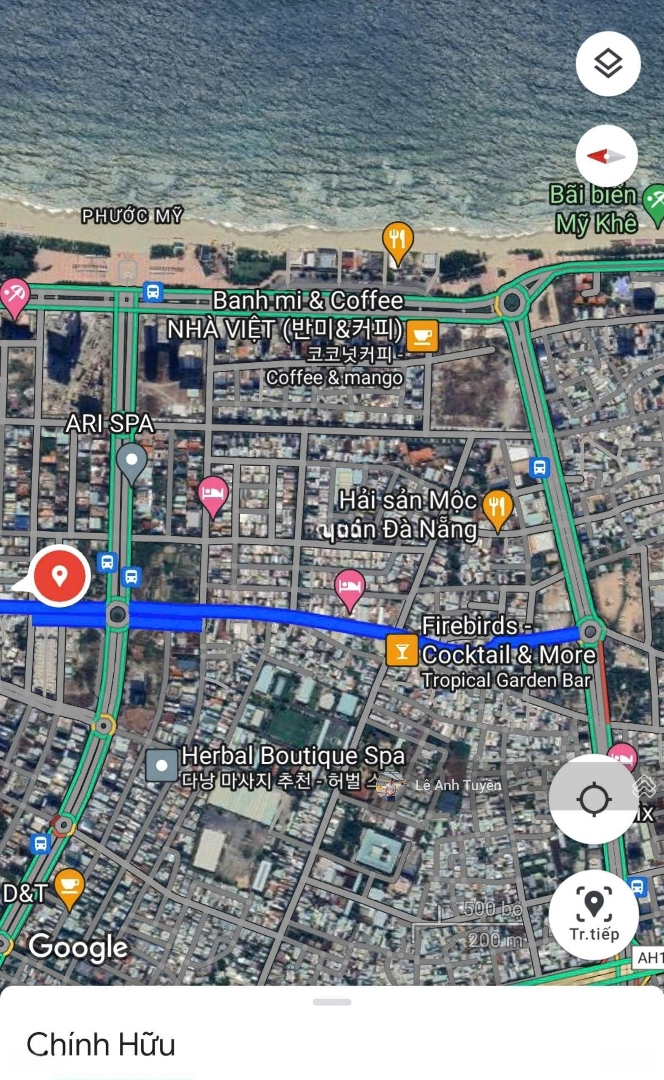Screen dimensions: 664x1080
Task: Tap the D&T coffee shop pin
Action: click(69, 888)
